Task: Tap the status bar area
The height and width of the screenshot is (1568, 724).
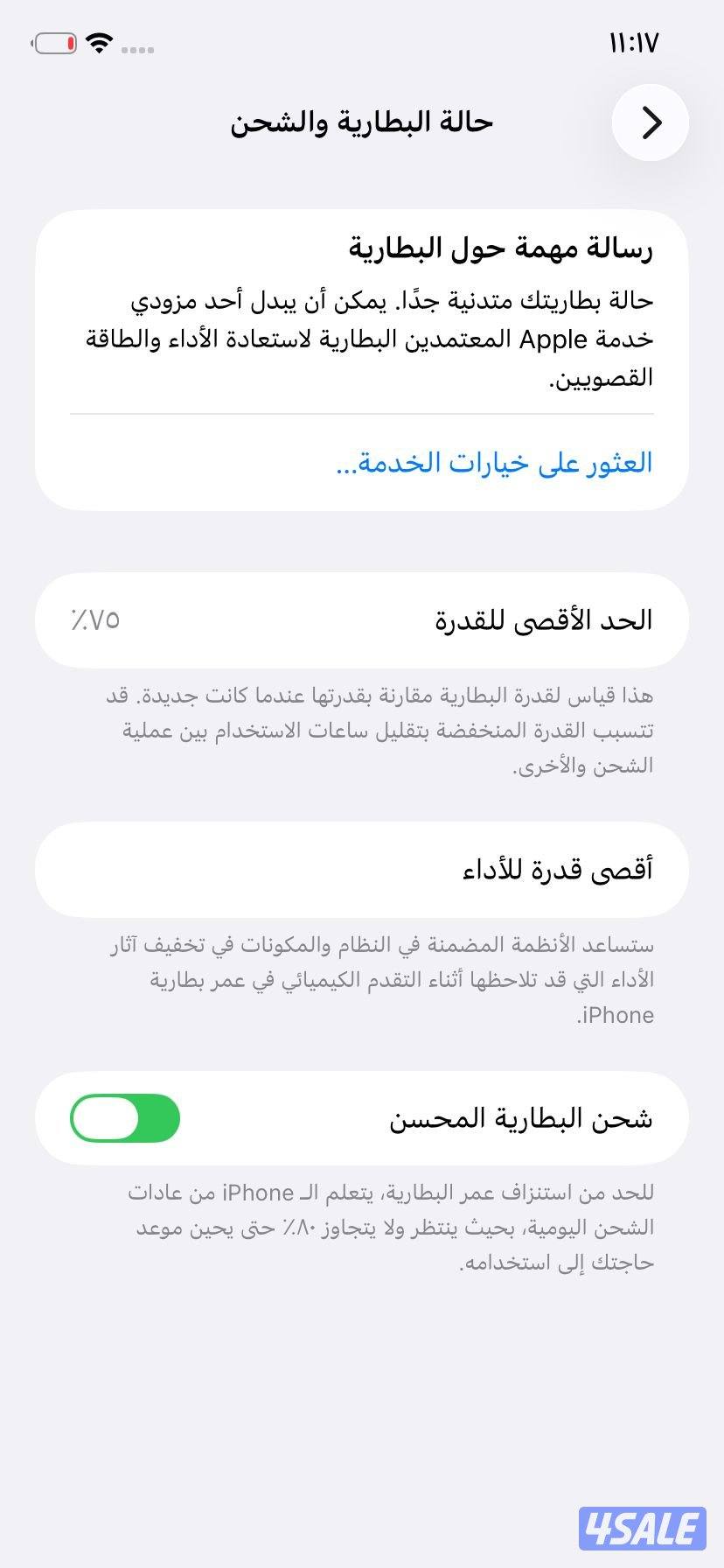Action: pos(362,42)
